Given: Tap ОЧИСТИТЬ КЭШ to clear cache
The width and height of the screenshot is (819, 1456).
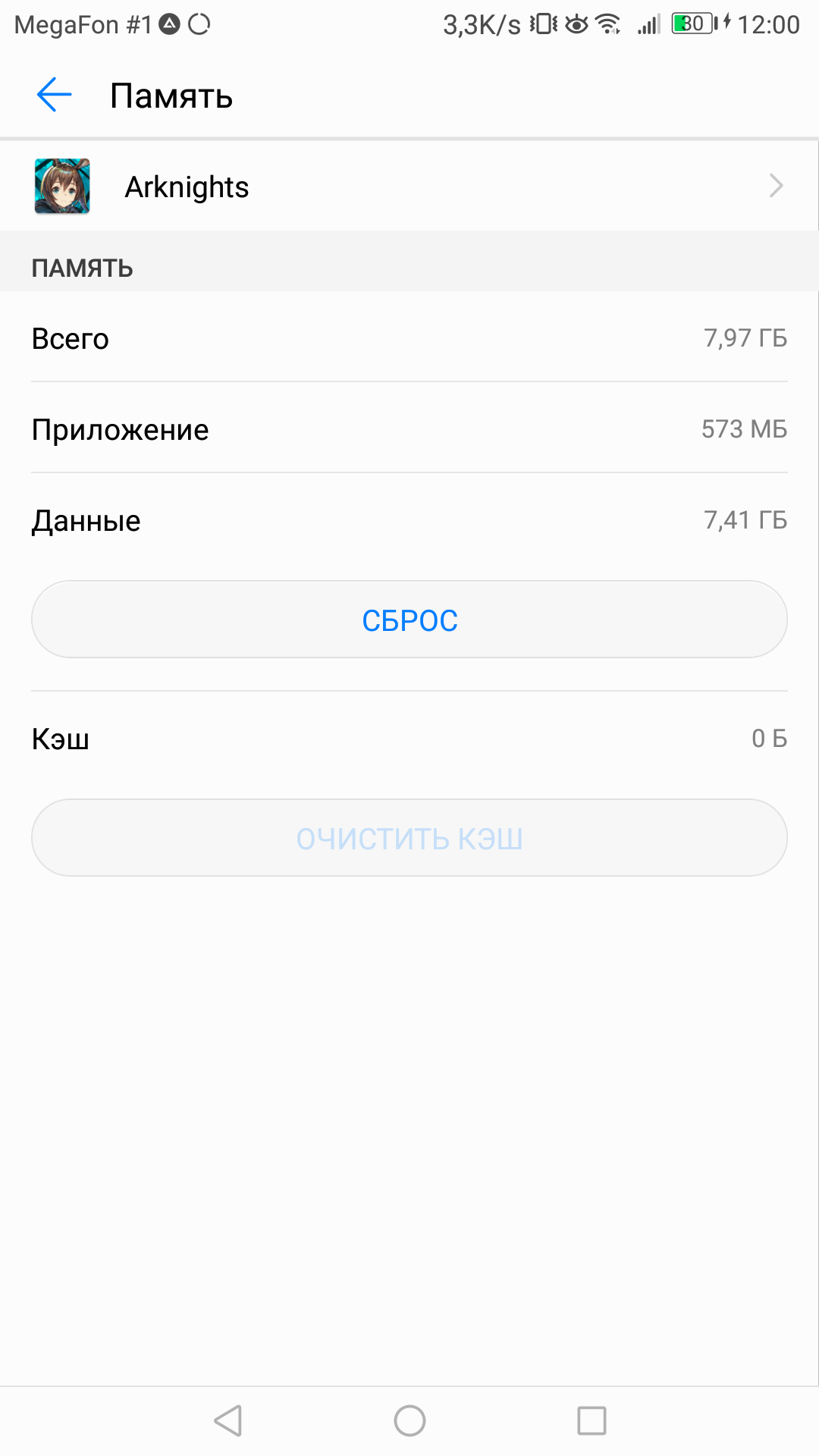Looking at the screenshot, I should pos(409,838).
